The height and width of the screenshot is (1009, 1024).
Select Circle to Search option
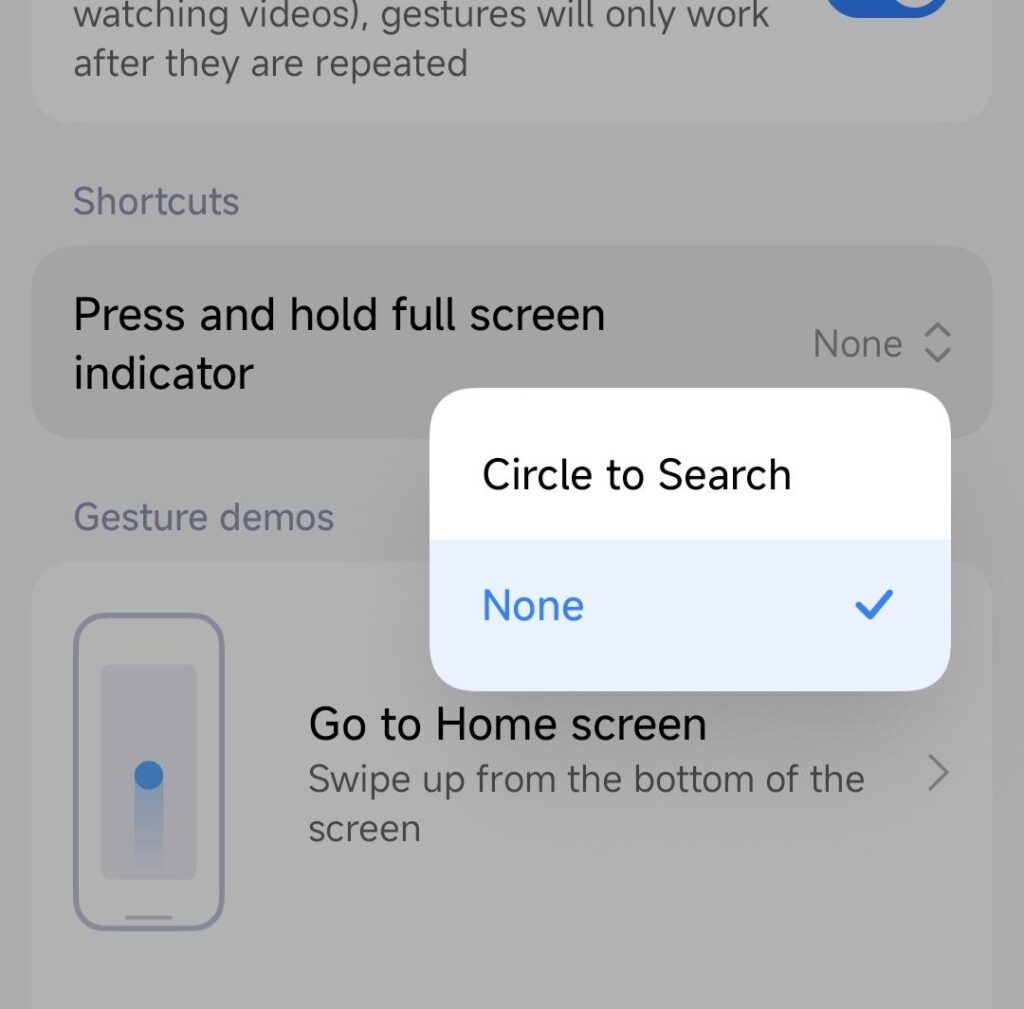tap(637, 474)
